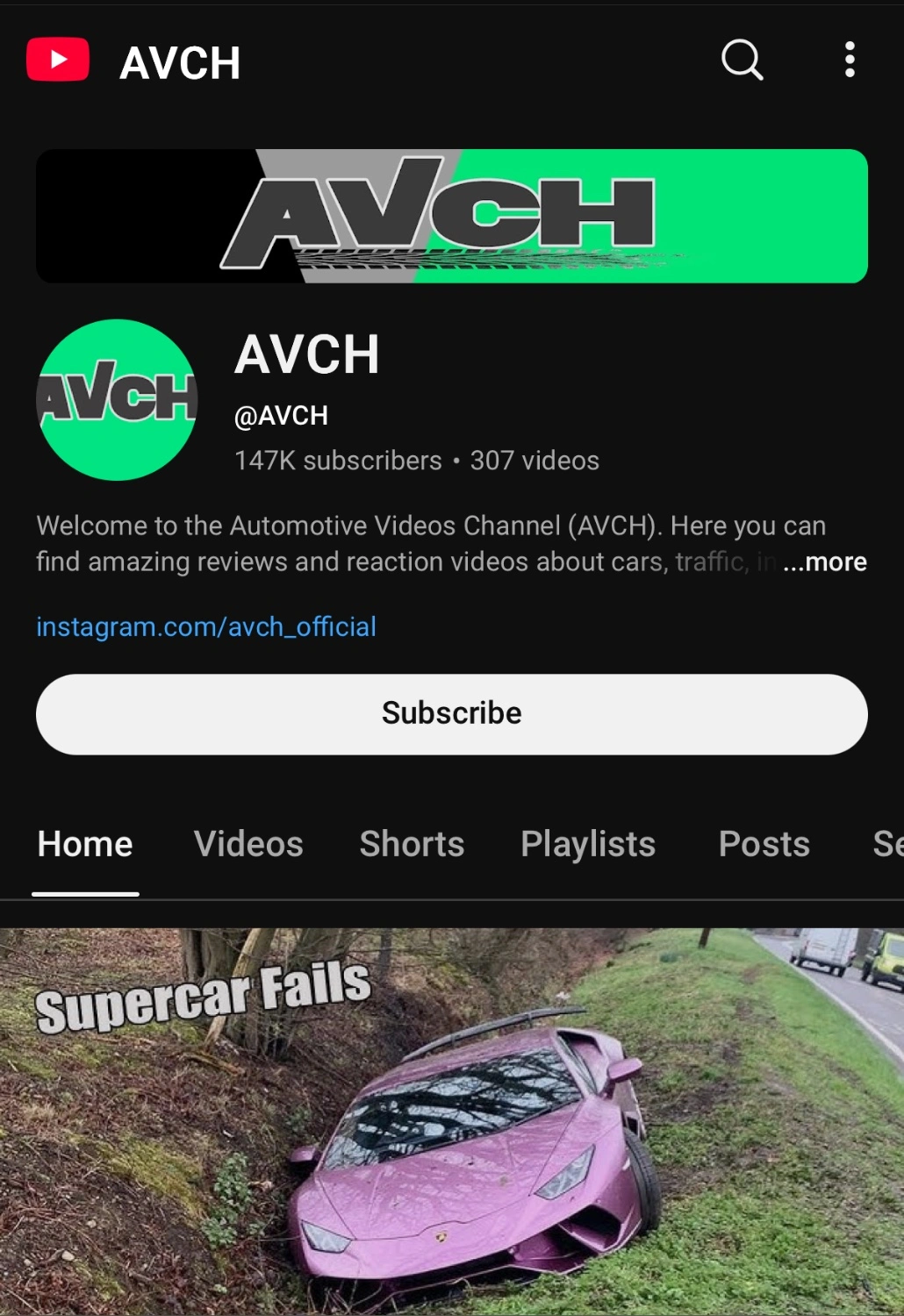Expand the channel description with ...more
Screen dimensions: 904x1316
[x=825, y=561]
